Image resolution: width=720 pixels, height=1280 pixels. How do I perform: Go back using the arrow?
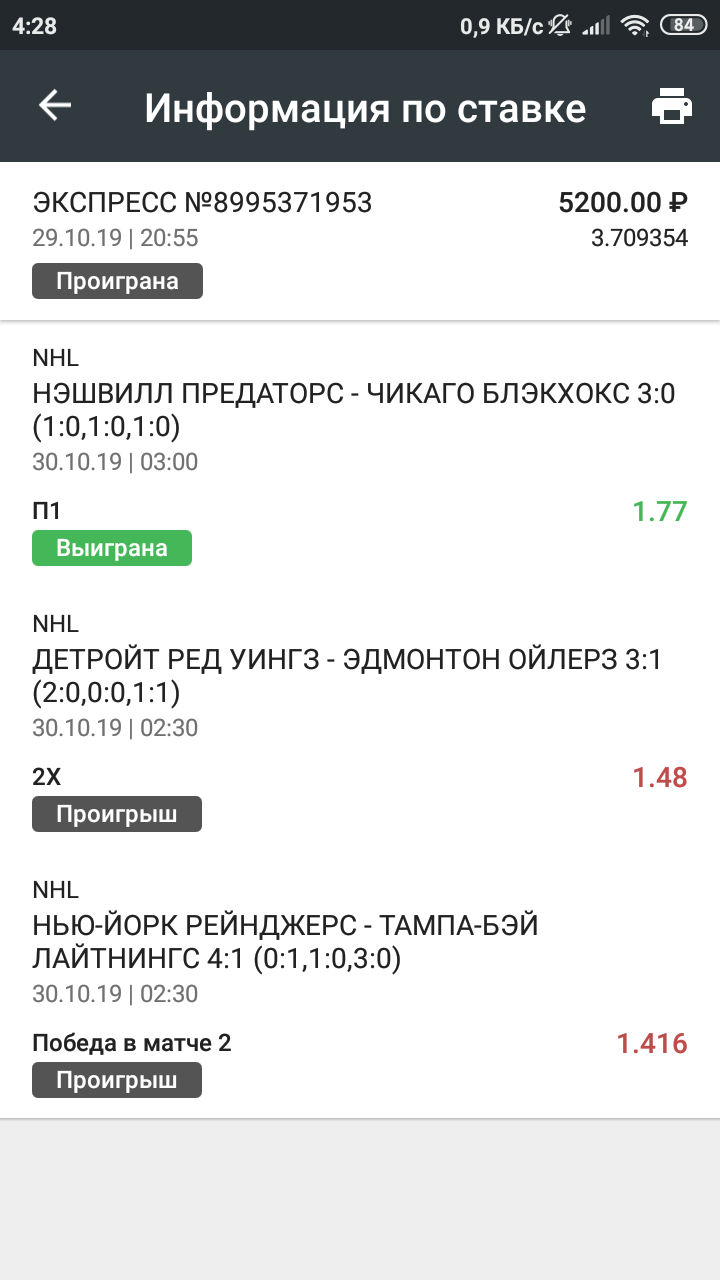55,105
